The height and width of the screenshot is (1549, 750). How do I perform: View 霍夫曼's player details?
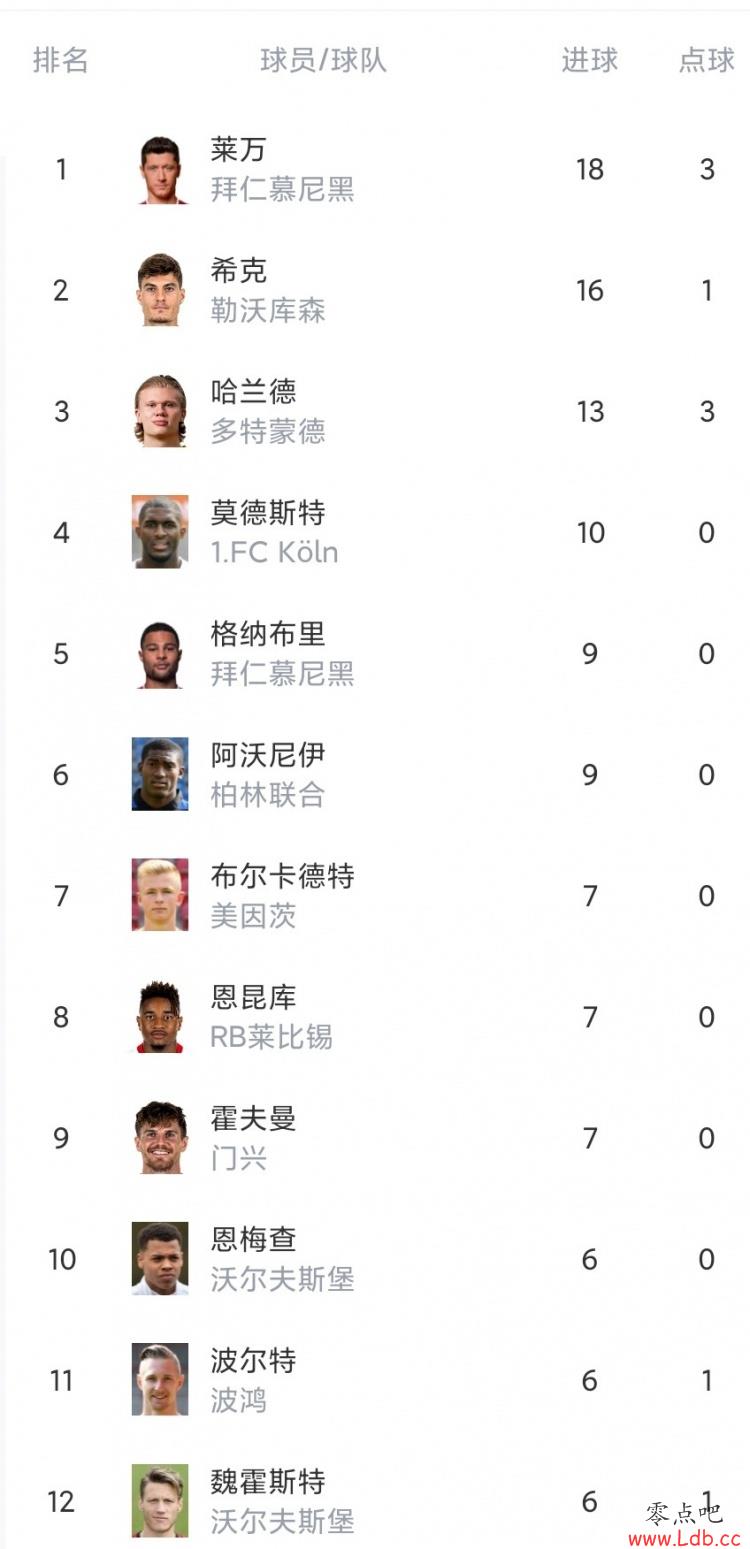click(x=375, y=1138)
